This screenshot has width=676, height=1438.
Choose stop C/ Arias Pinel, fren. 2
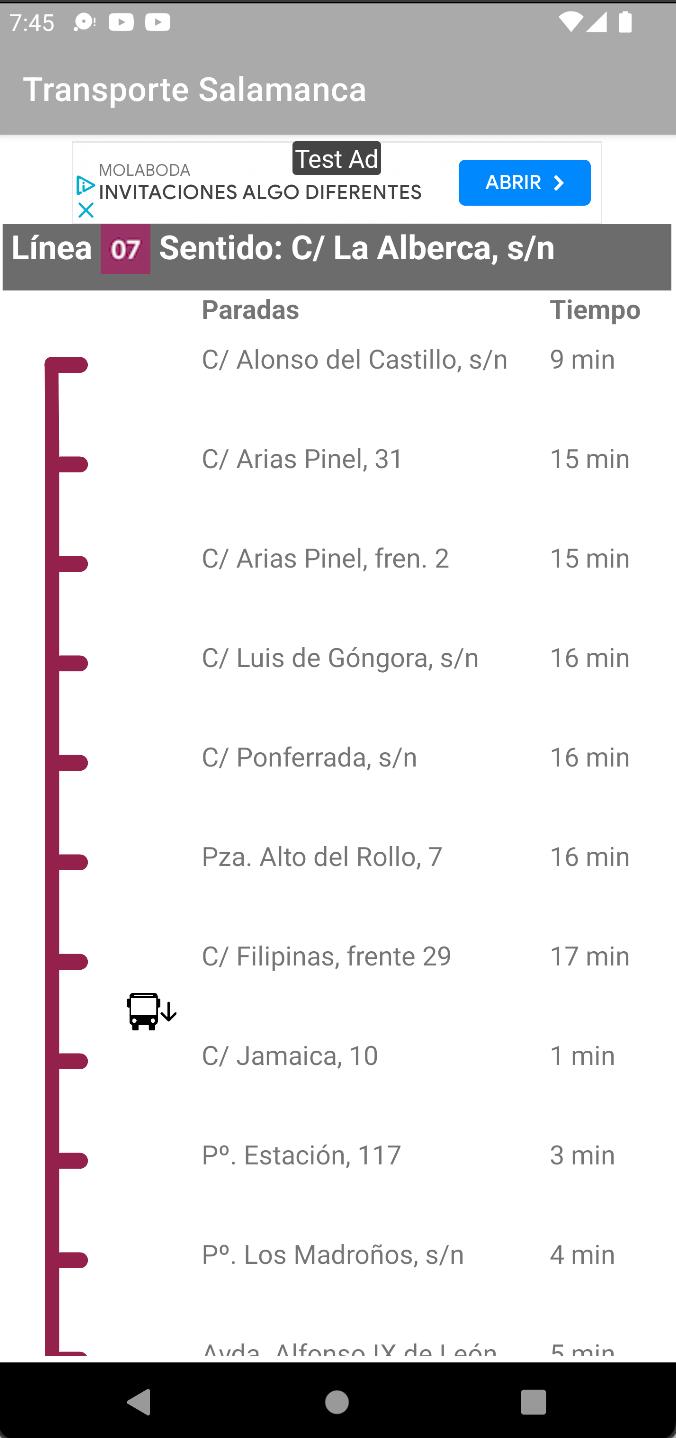tap(325, 559)
